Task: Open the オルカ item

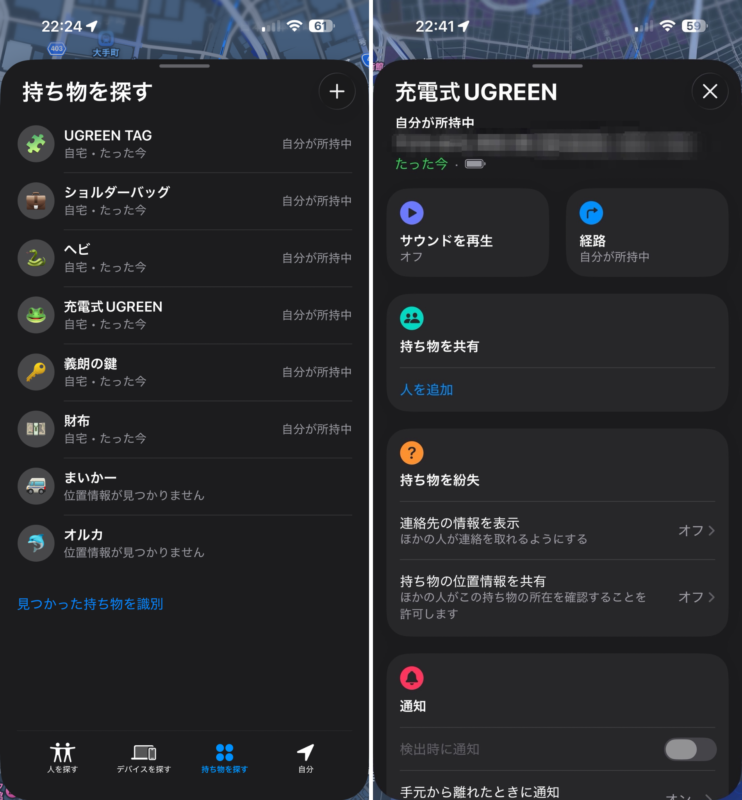Action: (x=185, y=543)
